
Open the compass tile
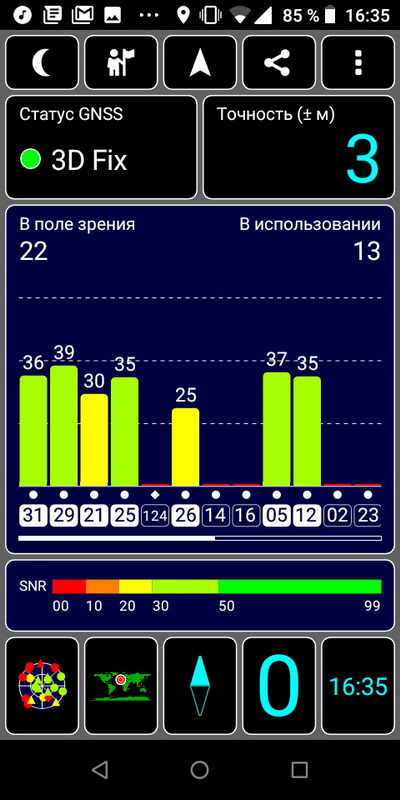click(200, 685)
